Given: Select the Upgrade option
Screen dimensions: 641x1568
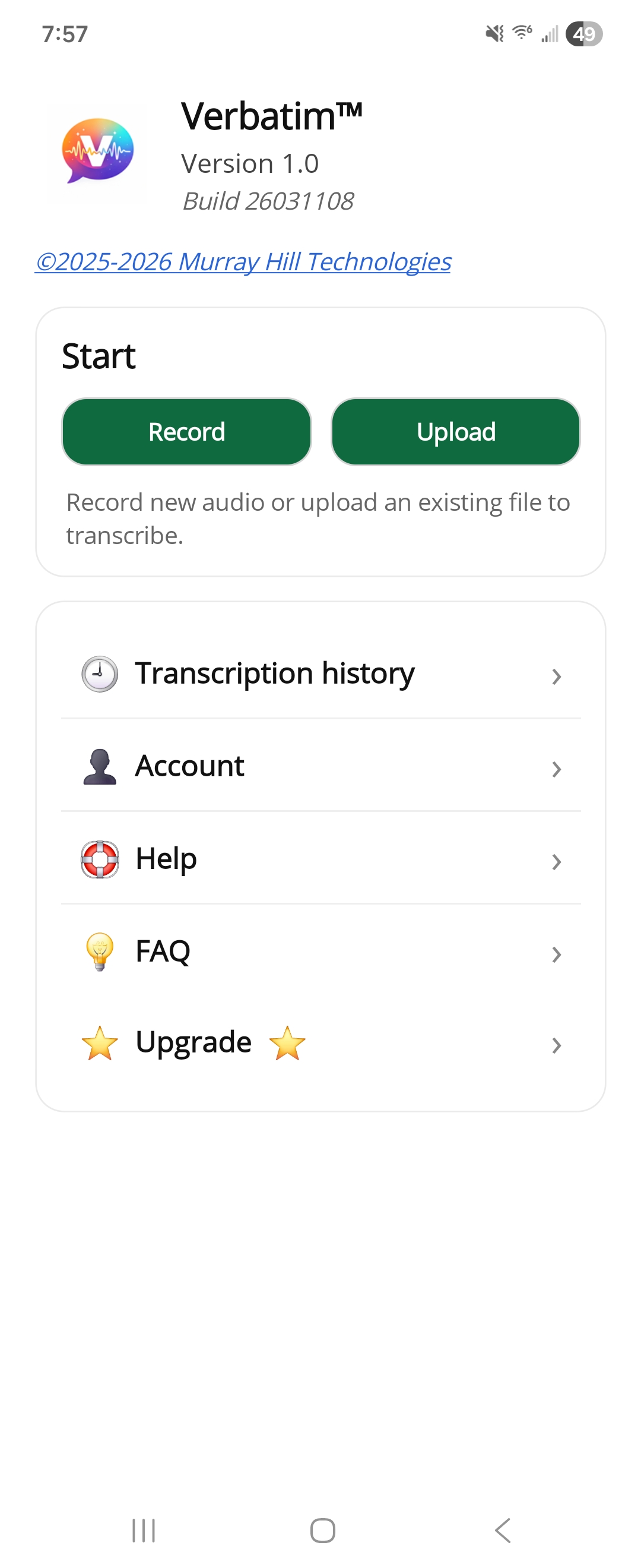Looking at the screenshot, I should point(320,1043).
